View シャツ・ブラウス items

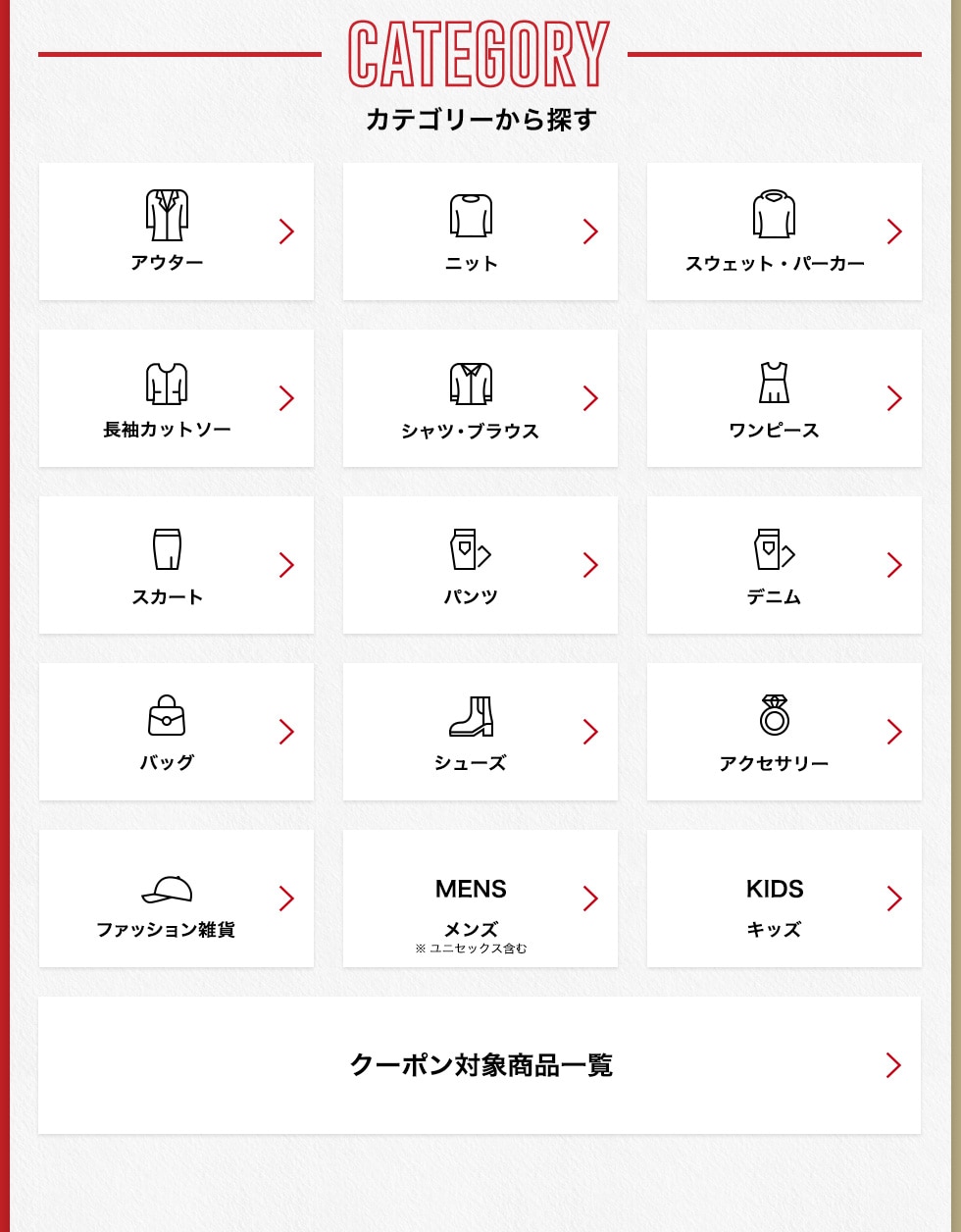click(480, 398)
